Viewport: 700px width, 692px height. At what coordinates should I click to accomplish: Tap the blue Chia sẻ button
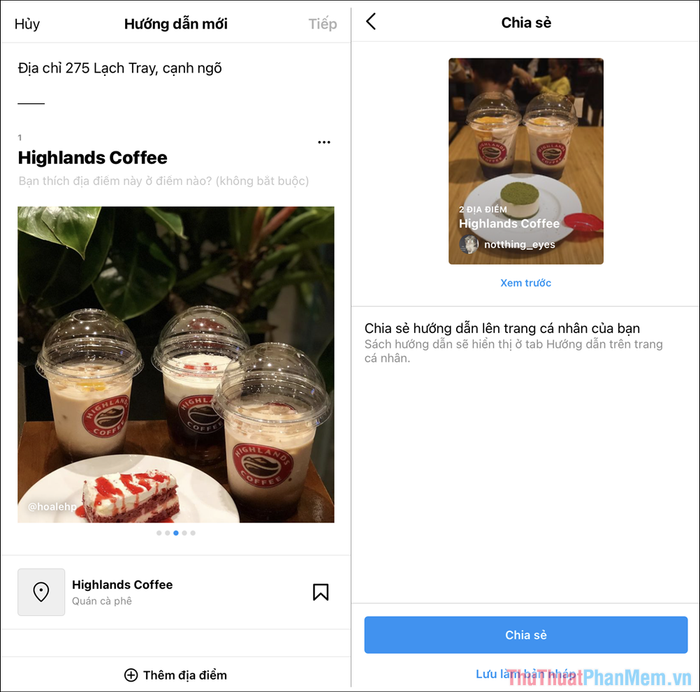(x=525, y=635)
